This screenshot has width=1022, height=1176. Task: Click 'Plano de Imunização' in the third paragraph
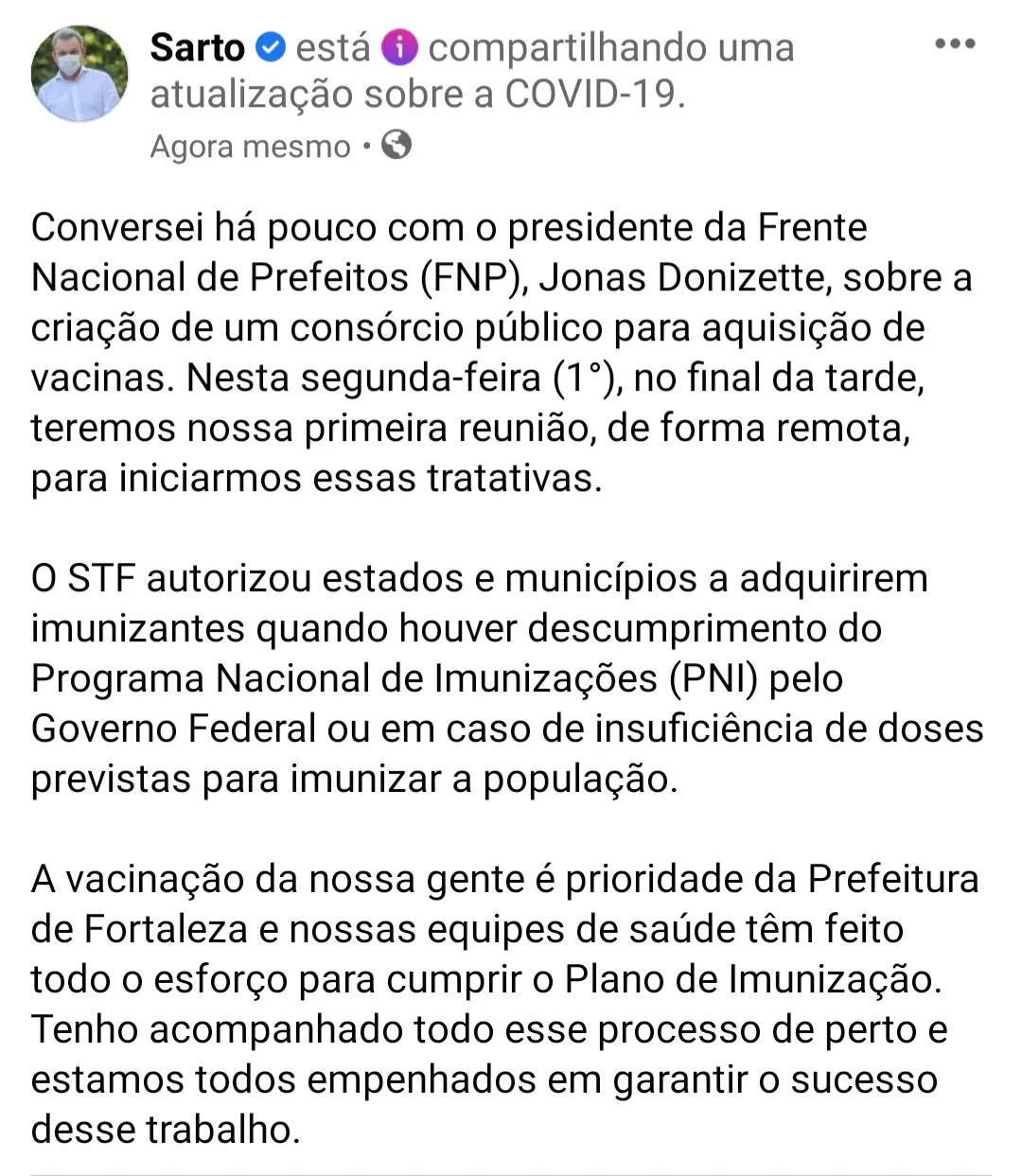pyautogui.click(x=752, y=979)
